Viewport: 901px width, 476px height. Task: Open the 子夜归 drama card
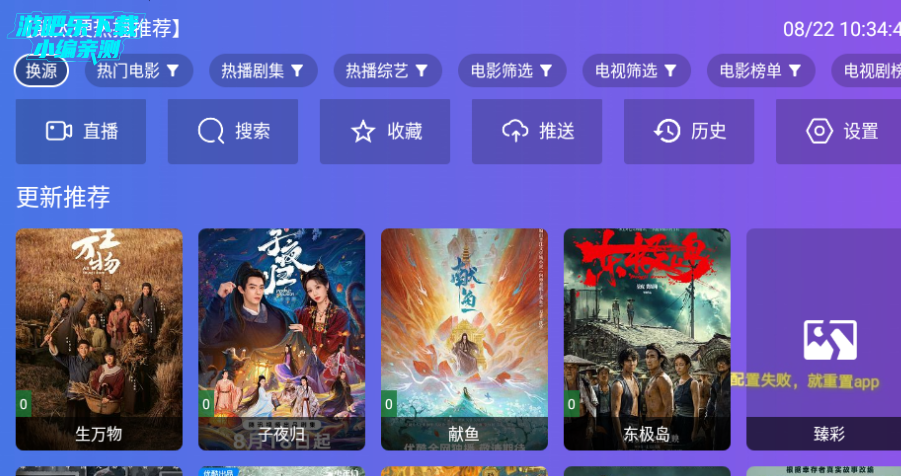(x=281, y=338)
